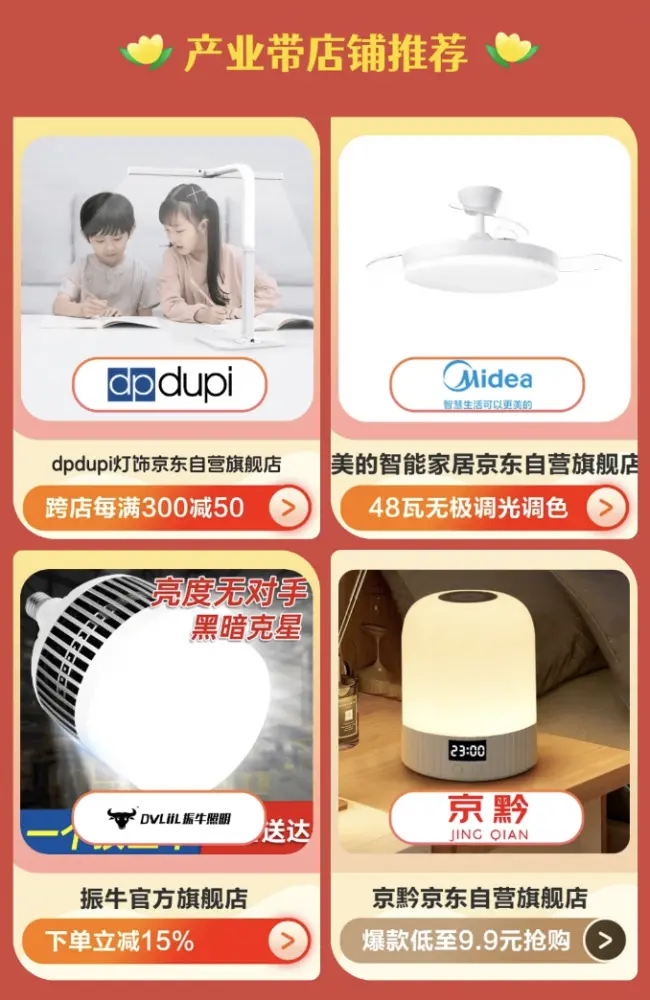The width and height of the screenshot is (650, 1000).
Task: Claim the 下单立减15% deal
Action: pyautogui.click(x=166, y=941)
